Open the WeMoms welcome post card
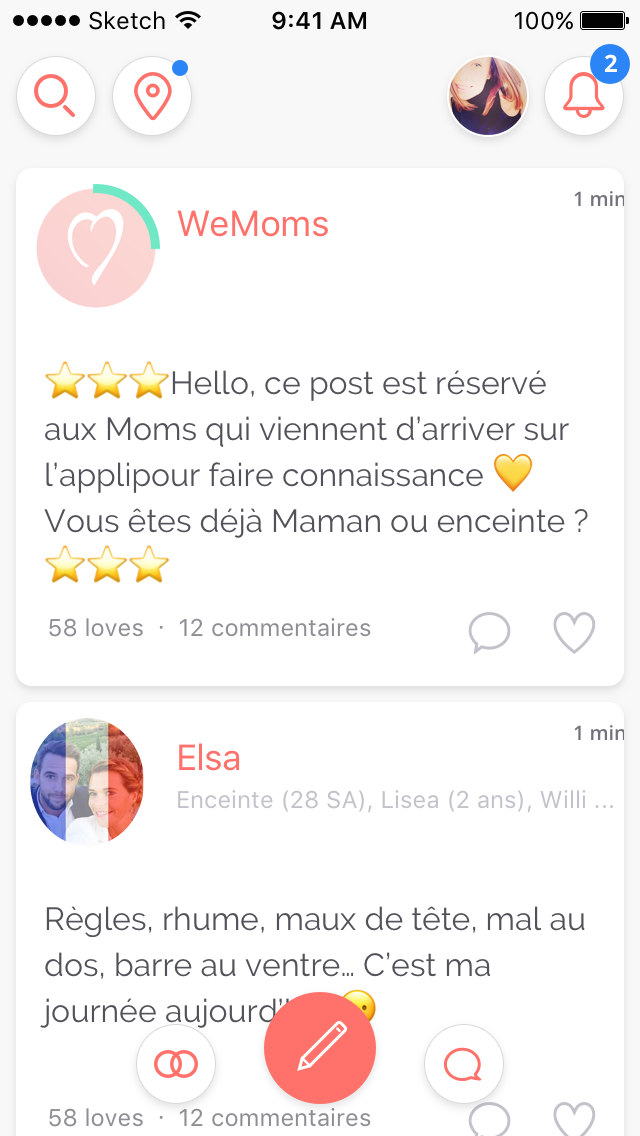Image resolution: width=640 pixels, height=1136 pixels. [x=320, y=427]
